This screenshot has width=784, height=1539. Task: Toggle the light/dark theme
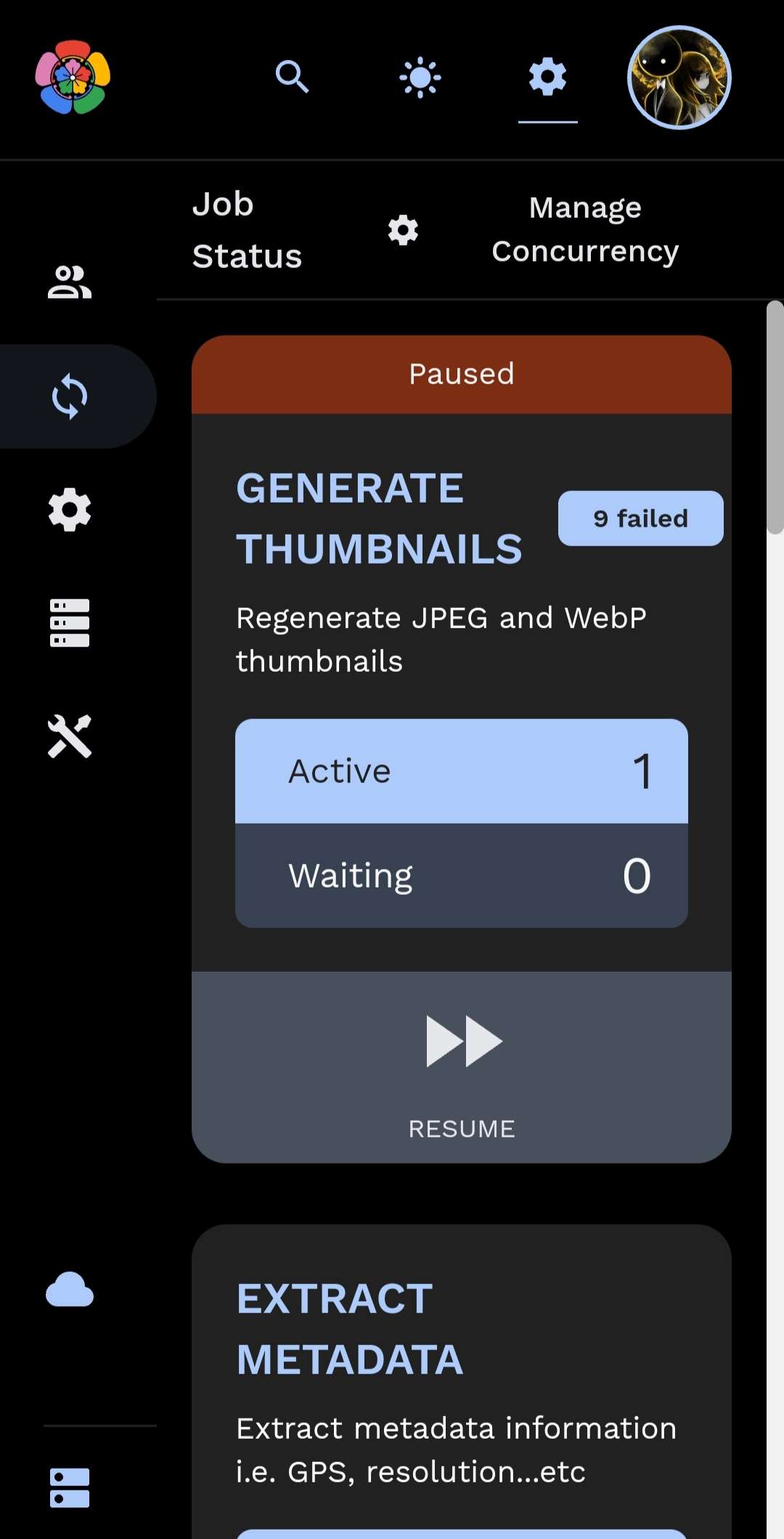tap(420, 78)
